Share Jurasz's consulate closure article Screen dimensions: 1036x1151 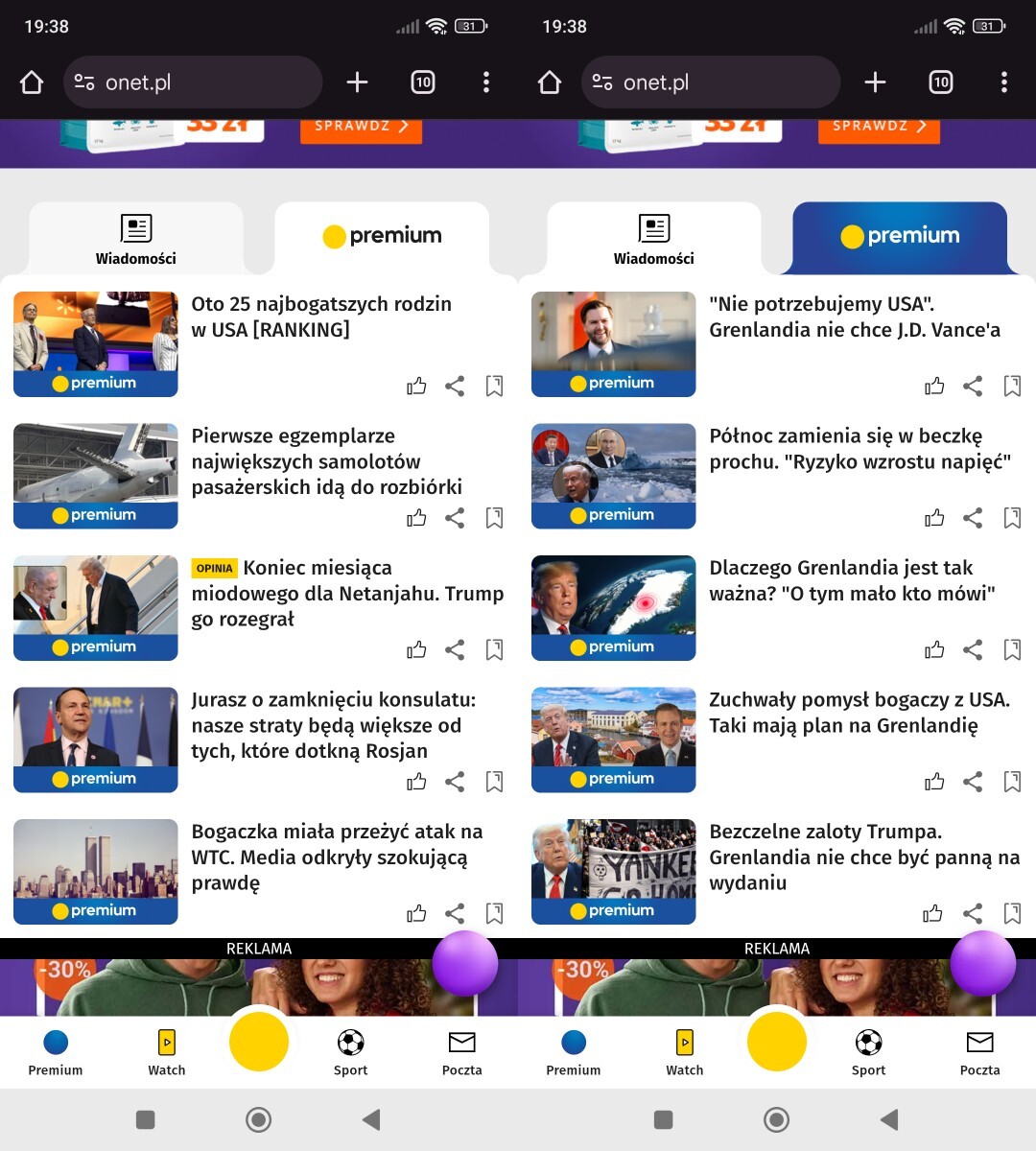[x=455, y=782]
